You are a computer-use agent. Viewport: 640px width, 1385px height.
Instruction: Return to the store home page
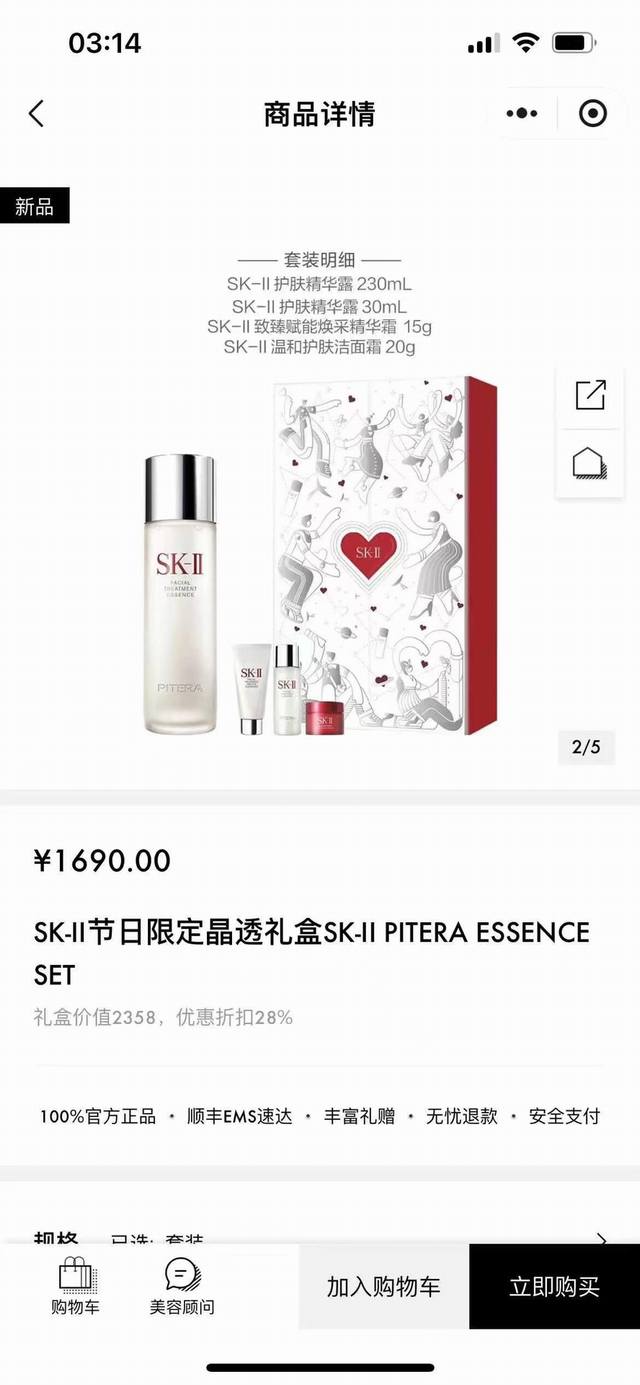coord(590,463)
